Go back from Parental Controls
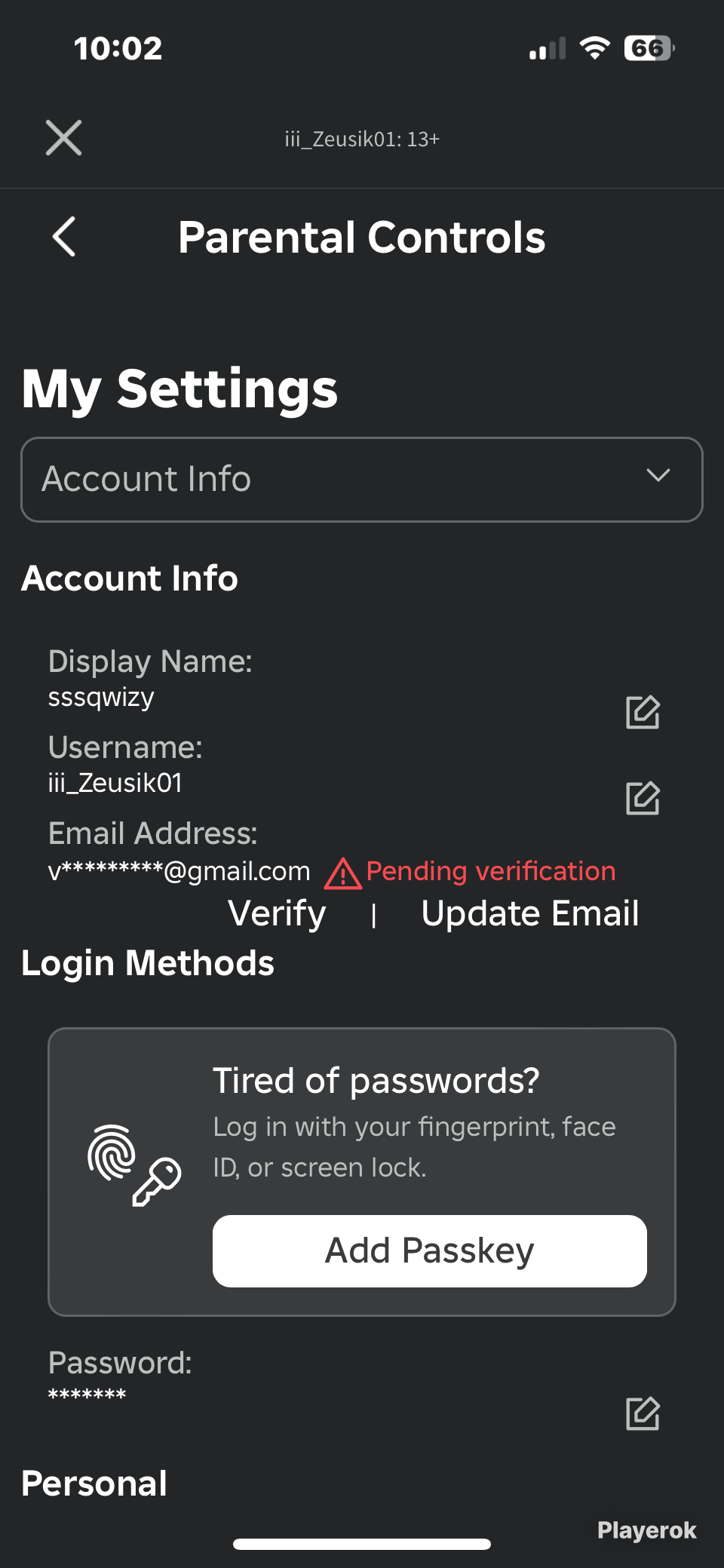Image resolution: width=724 pixels, height=1568 pixels. (x=64, y=237)
